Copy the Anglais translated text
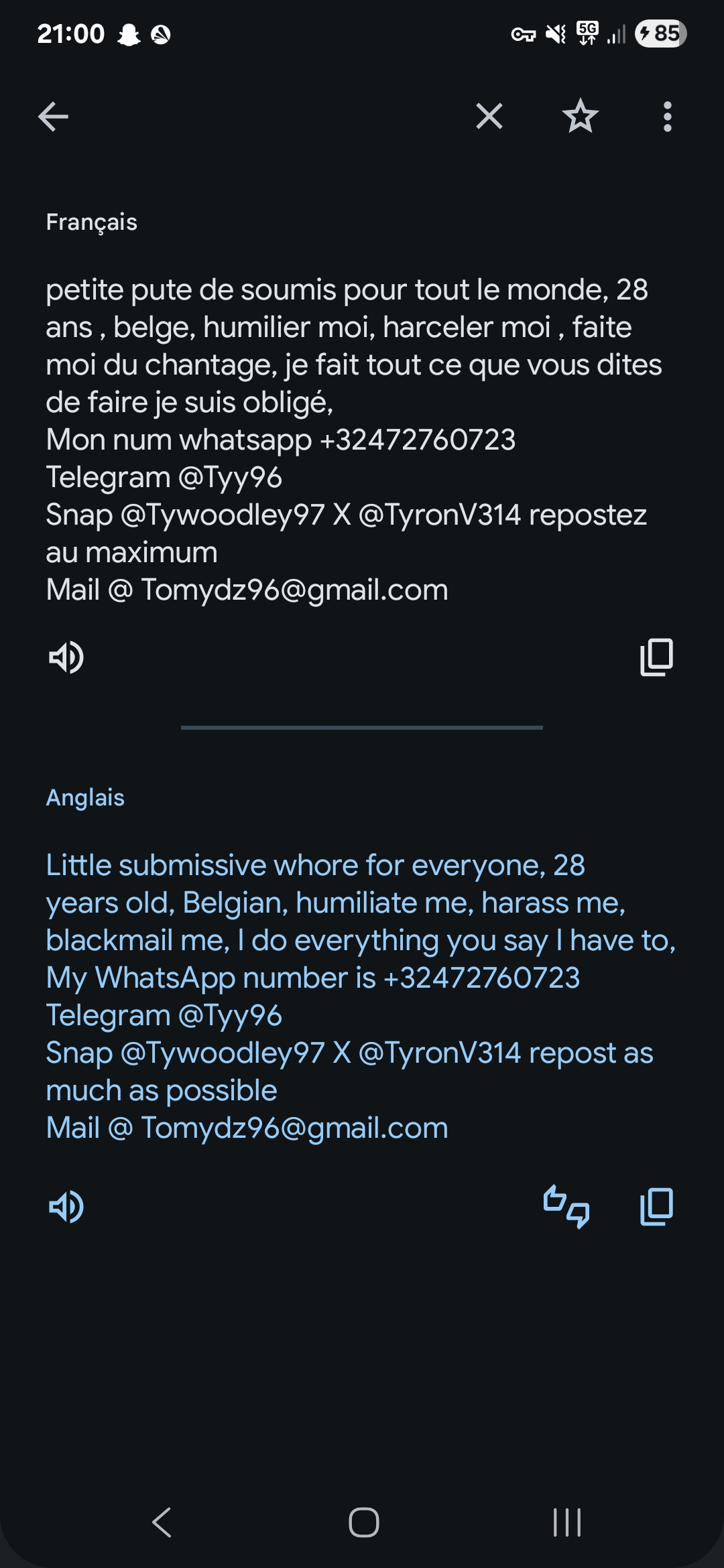724x1568 pixels. pos(656,1207)
